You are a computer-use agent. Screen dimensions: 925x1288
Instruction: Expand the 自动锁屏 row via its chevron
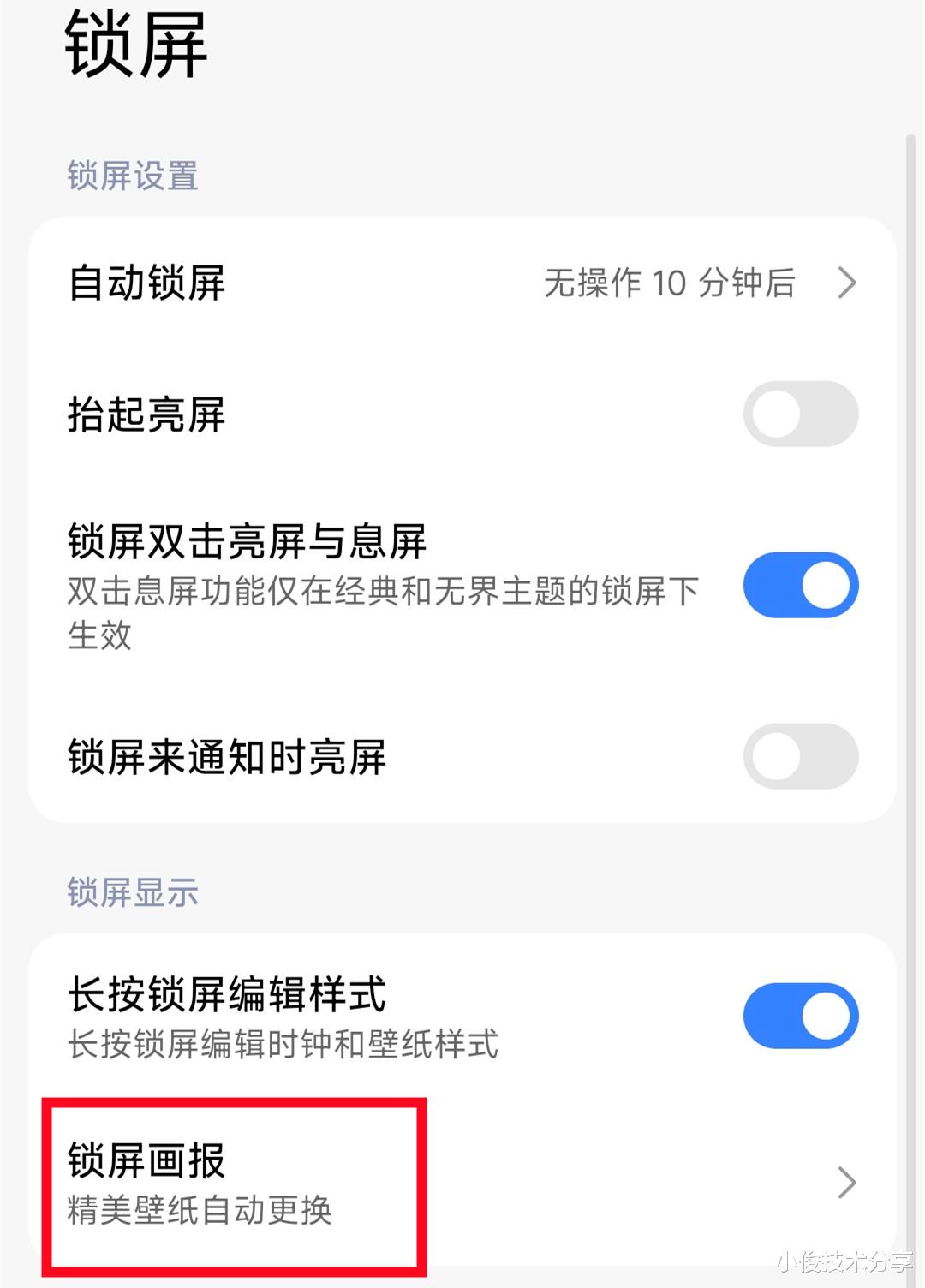[x=848, y=284]
